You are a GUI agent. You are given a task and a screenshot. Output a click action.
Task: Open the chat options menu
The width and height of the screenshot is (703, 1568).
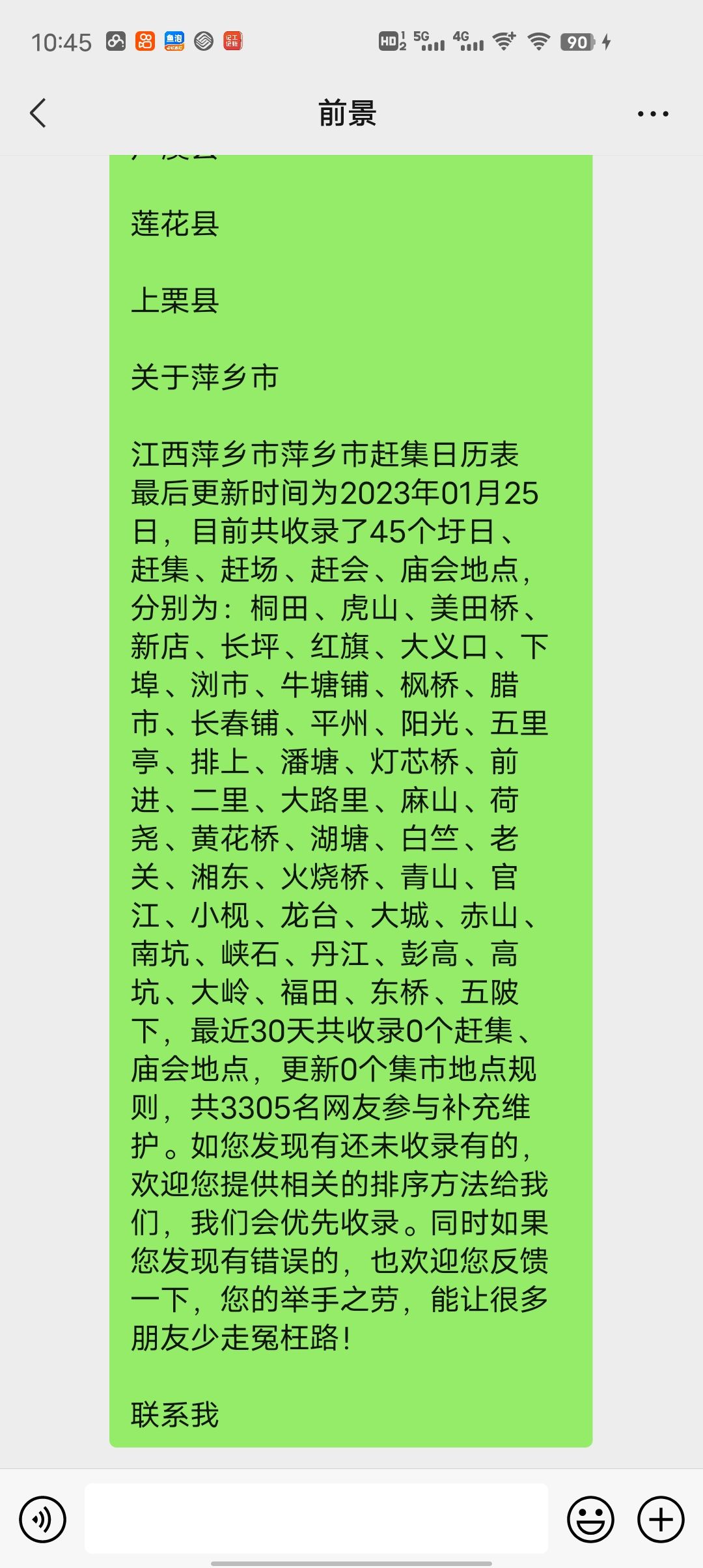(x=652, y=114)
